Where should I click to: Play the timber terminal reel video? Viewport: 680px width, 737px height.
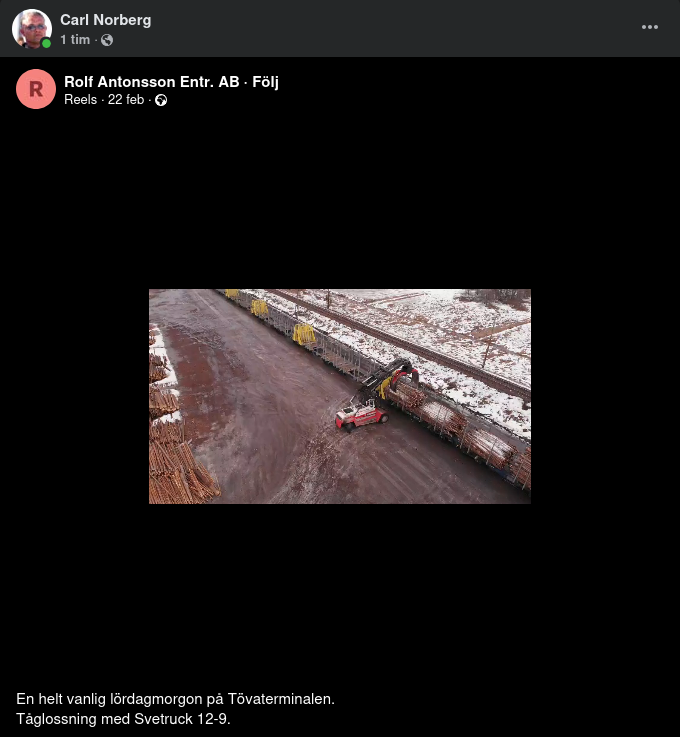[x=340, y=396]
